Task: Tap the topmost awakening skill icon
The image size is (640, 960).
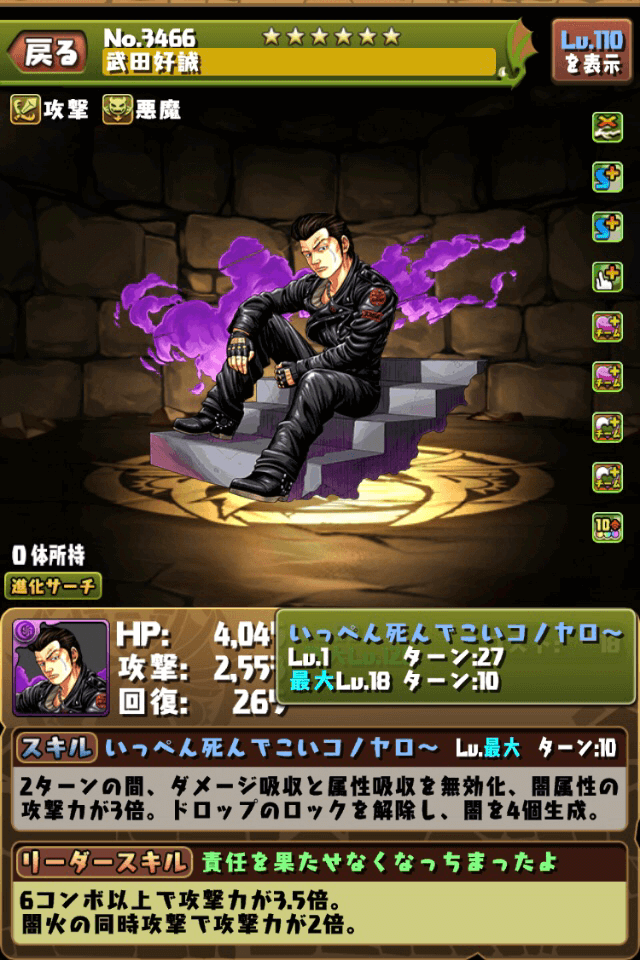Action: 607,125
